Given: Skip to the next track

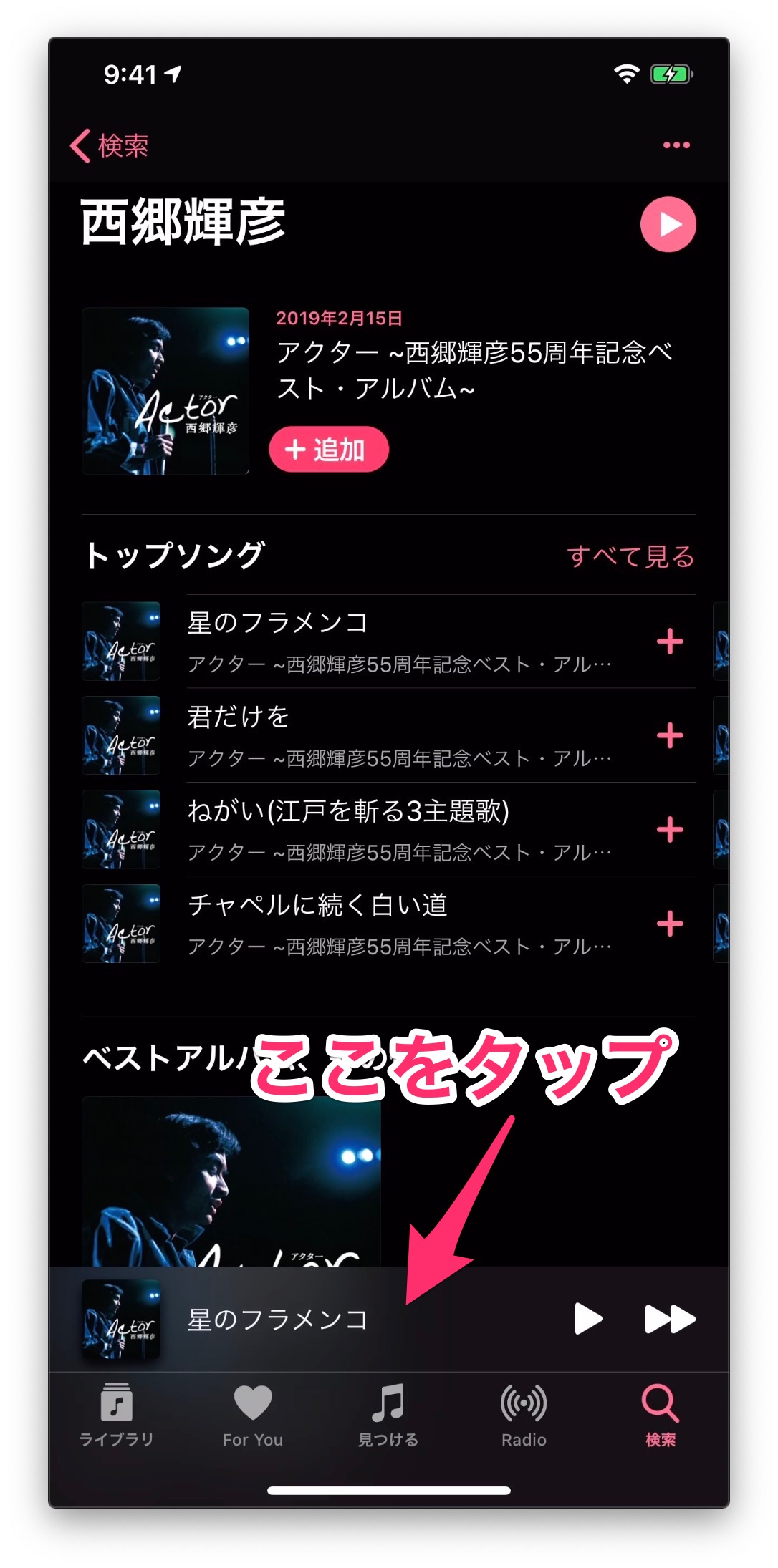Looking at the screenshot, I should click(x=669, y=1319).
